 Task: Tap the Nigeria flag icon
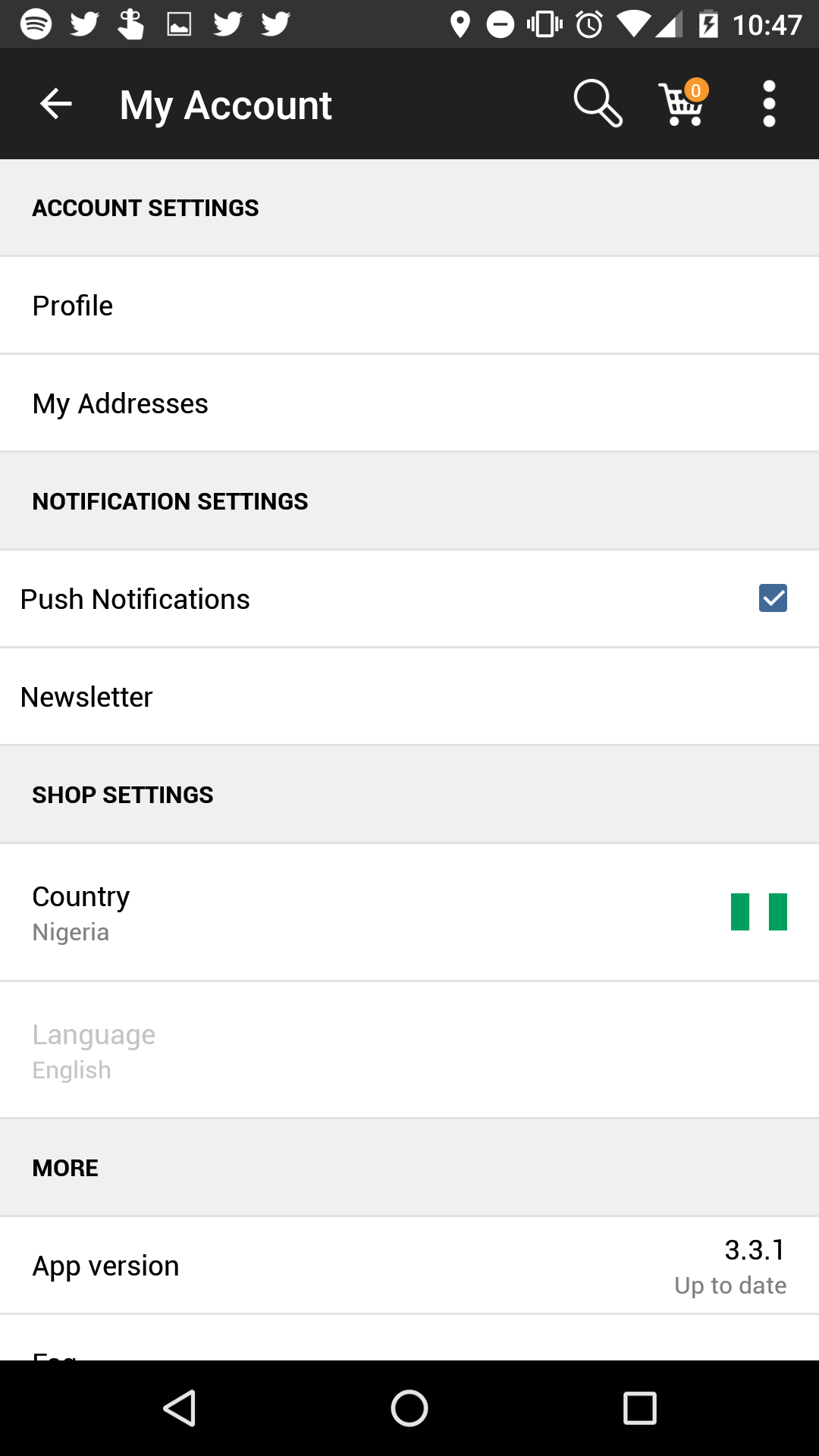click(758, 912)
